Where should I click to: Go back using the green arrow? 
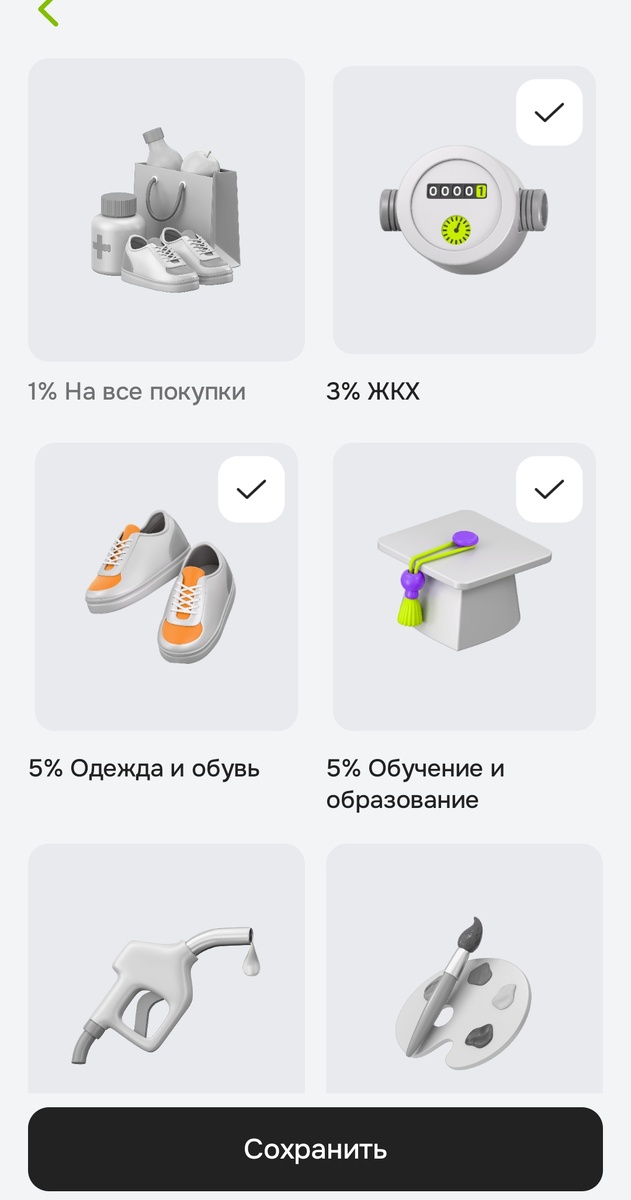[x=47, y=12]
